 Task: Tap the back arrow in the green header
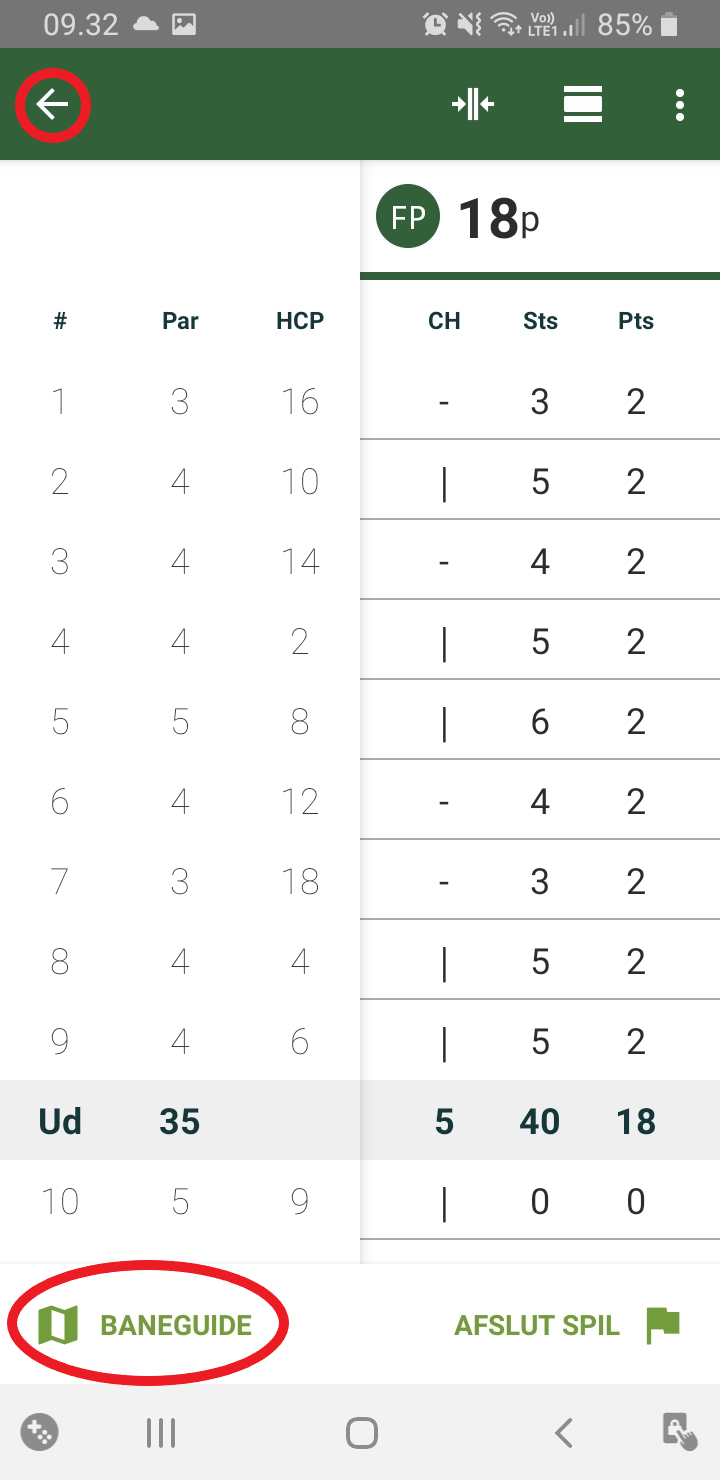pyautogui.click(x=52, y=104)
